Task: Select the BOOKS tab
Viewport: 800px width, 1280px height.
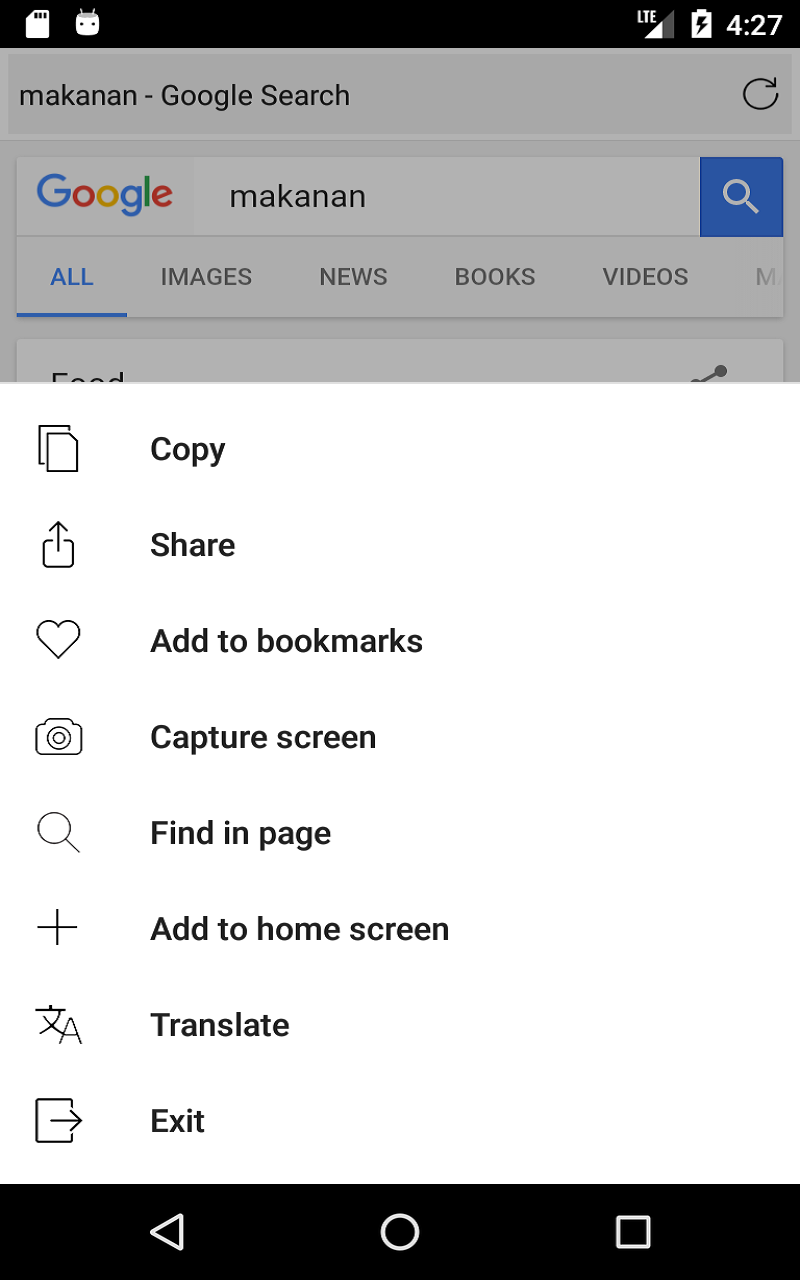Action: (x=494, y=277)
